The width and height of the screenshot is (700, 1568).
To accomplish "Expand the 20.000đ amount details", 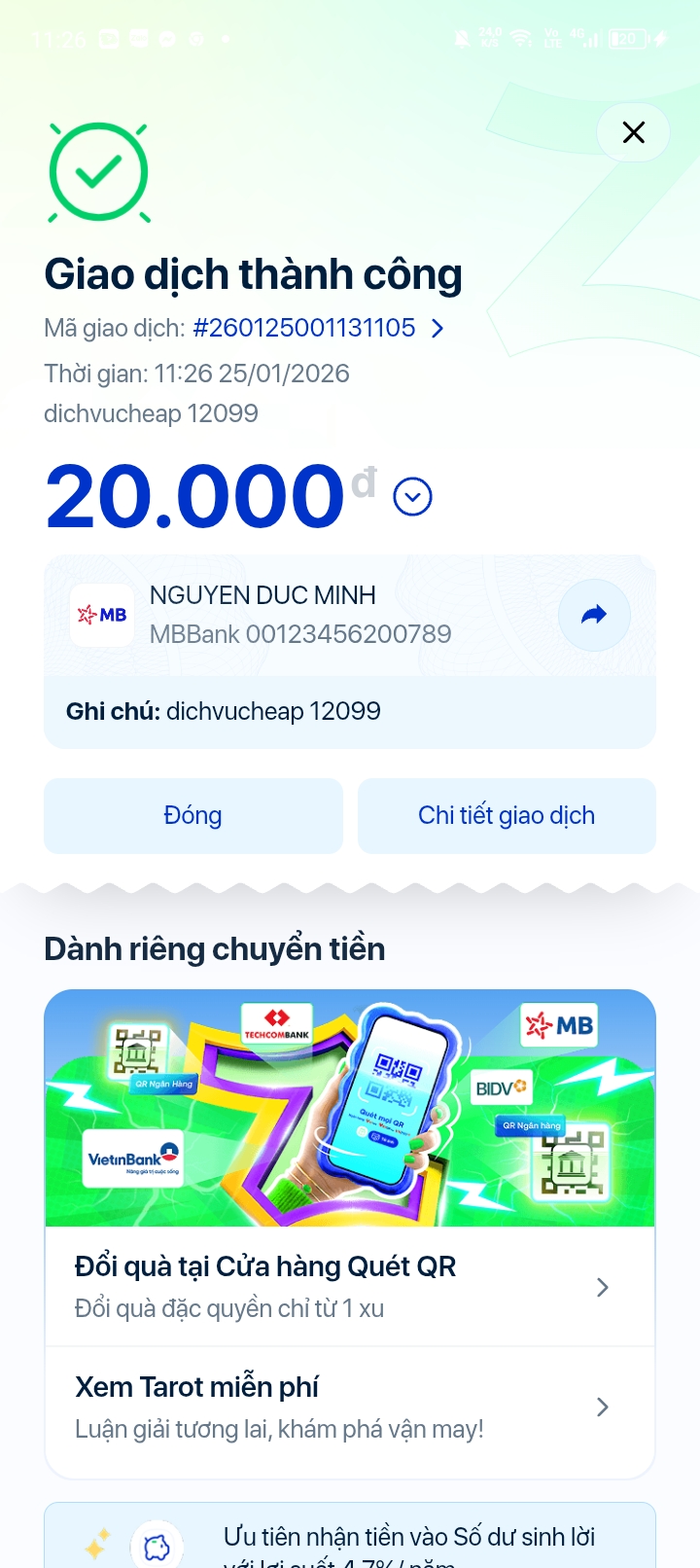I will coord(412,497).
